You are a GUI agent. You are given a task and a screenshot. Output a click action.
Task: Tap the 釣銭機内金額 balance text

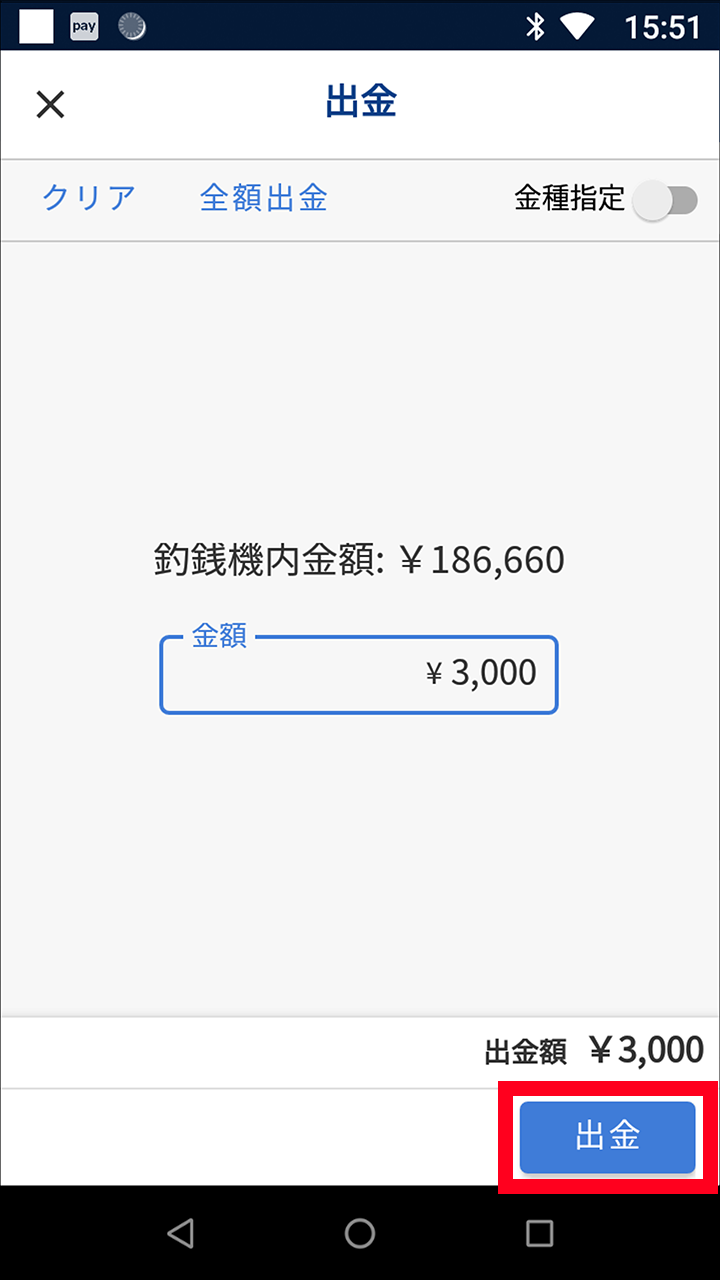[360, 560]
